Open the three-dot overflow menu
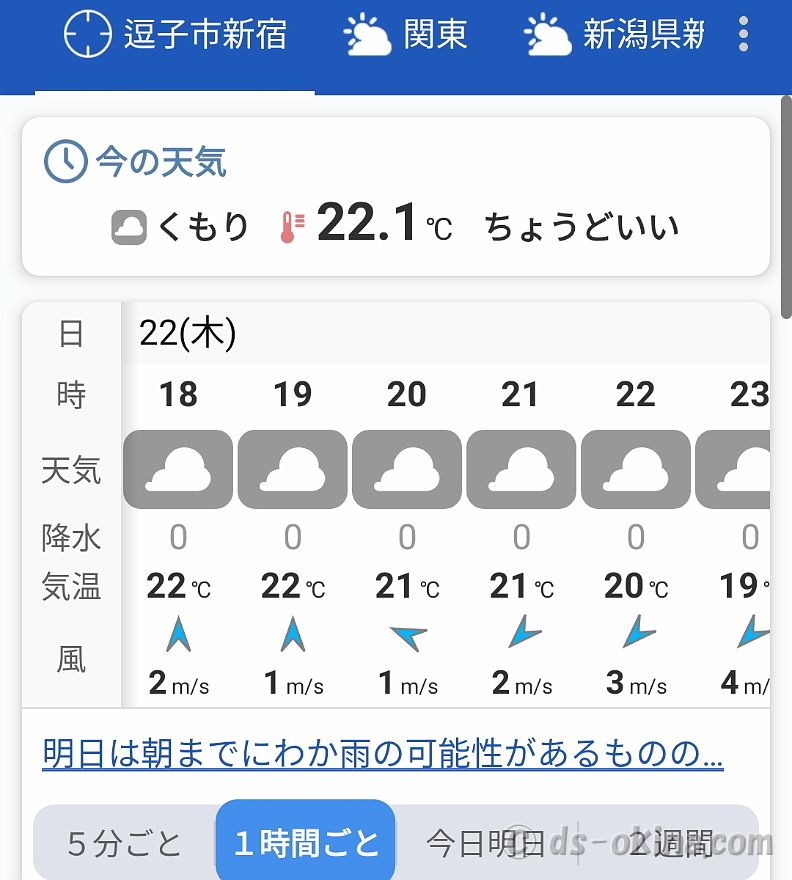This screenshot has width=792, height=880. tap(743, 34)
